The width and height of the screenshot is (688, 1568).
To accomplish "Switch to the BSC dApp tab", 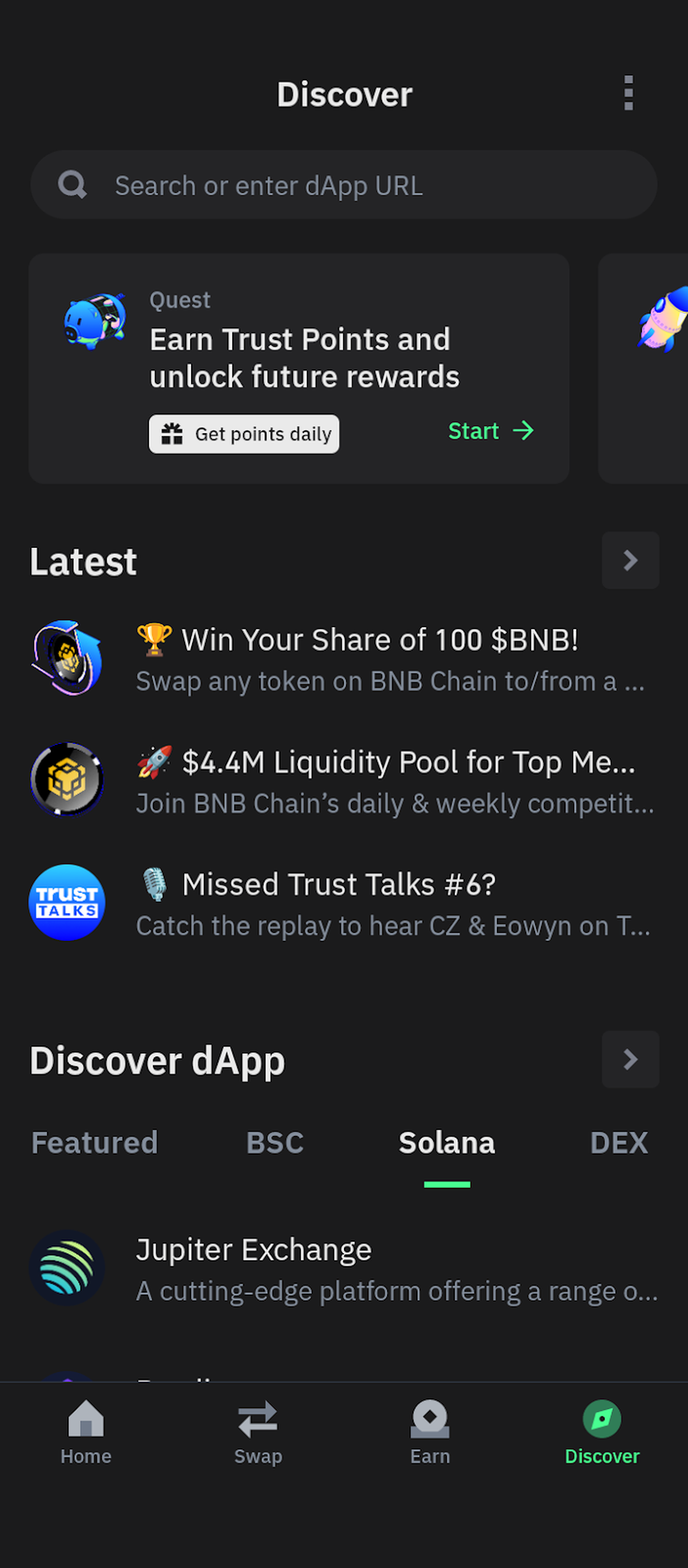I will click(274, 1143).
